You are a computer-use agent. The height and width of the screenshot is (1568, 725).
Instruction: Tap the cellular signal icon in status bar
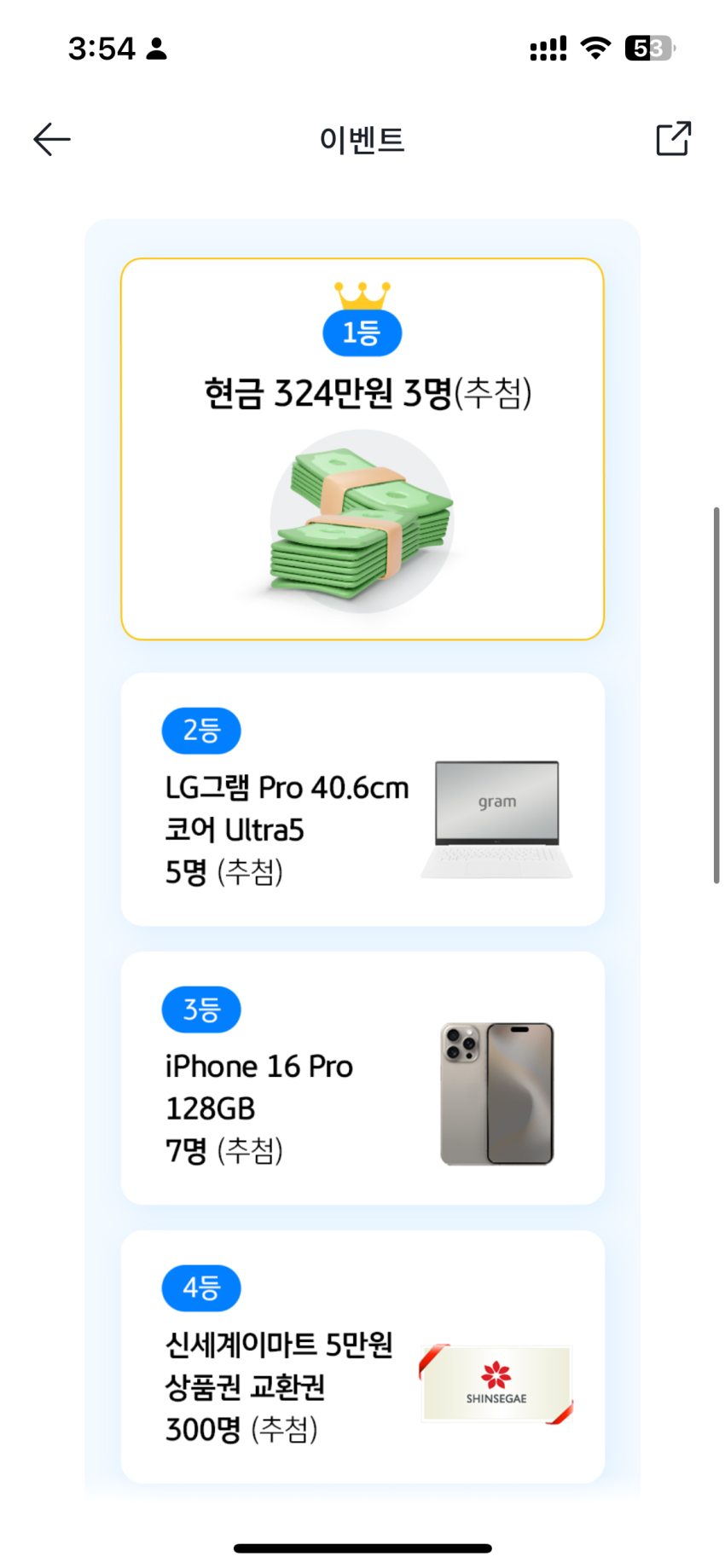coord(547,49)
